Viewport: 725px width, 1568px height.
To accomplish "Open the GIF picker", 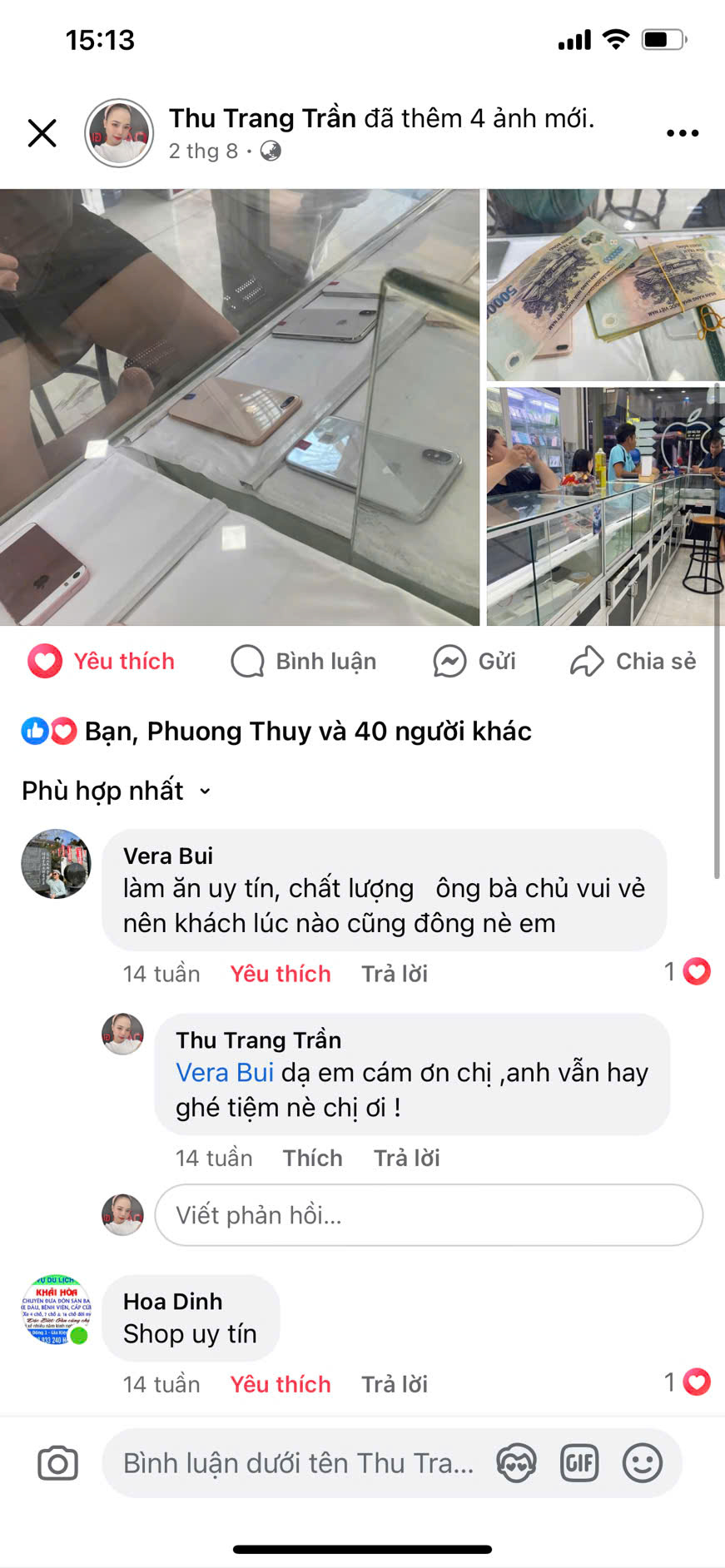I will (x=579, y=1463).
